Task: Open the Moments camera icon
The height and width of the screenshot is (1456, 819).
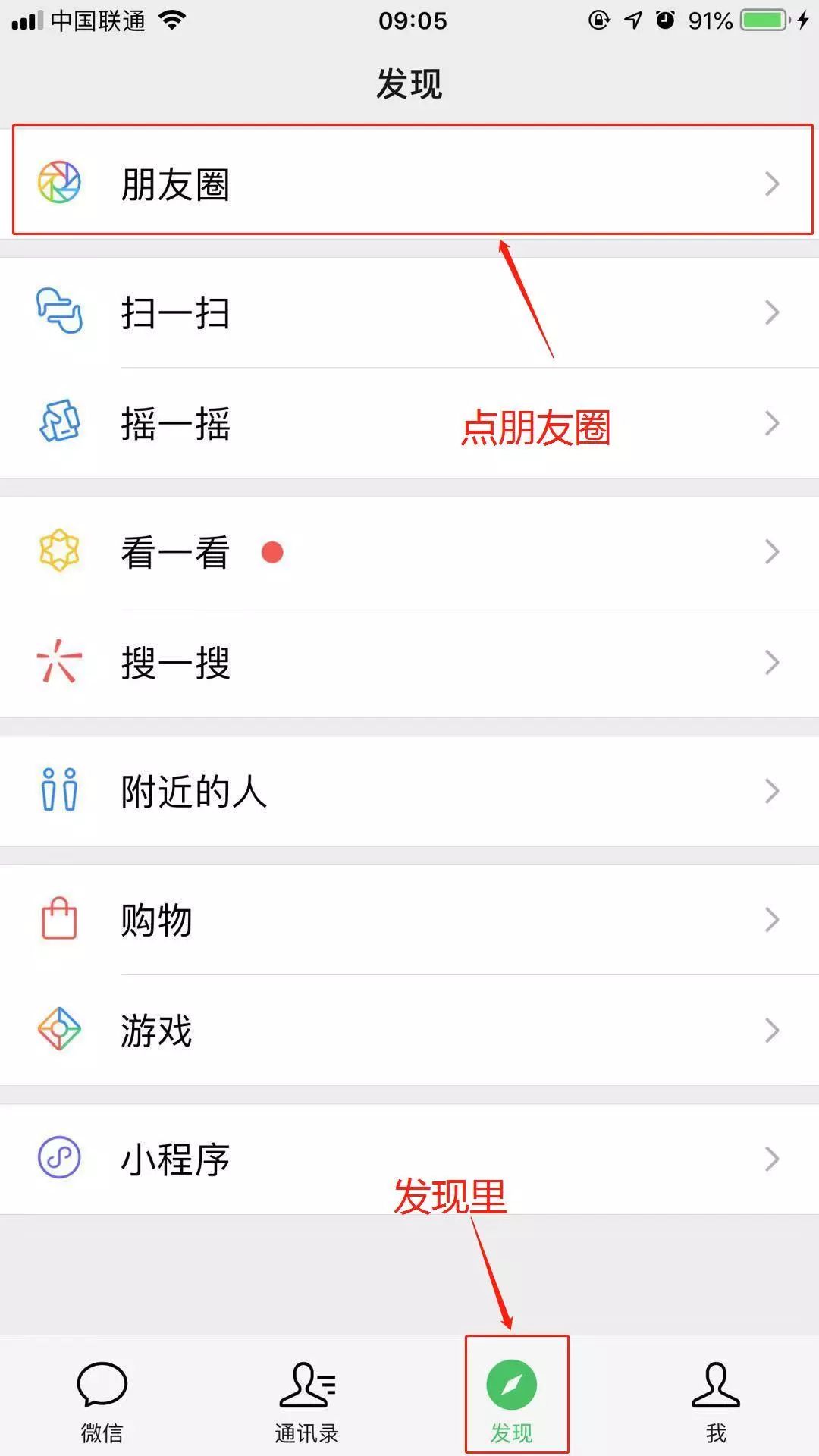Action: click(x=61, y=182)
